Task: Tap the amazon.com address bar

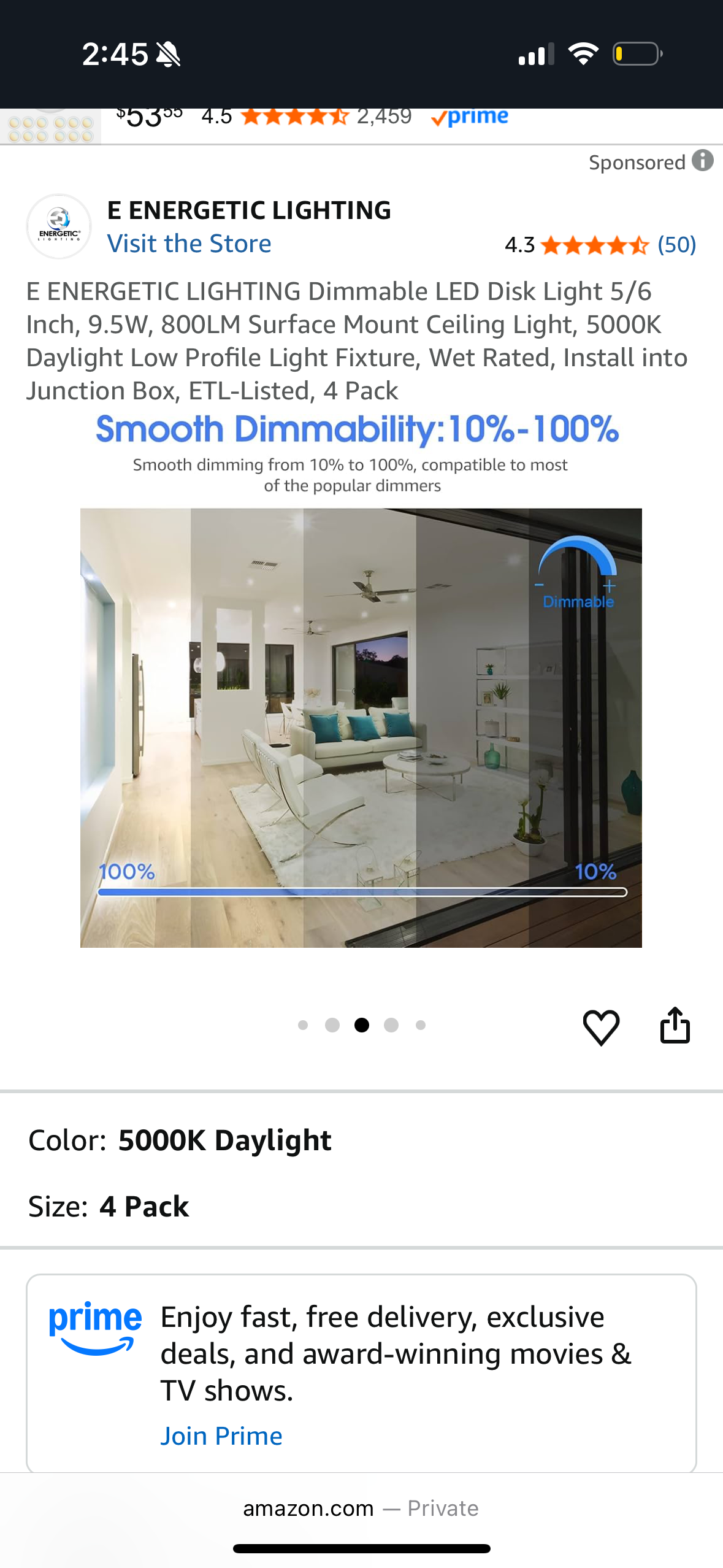Action: [x=361, y=1508]
